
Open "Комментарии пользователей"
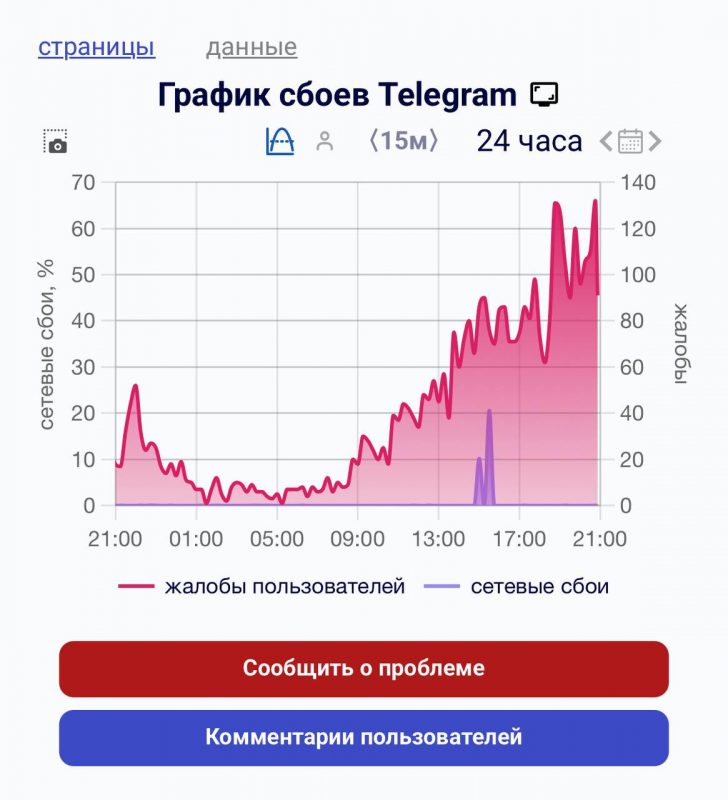pos(363,738)
